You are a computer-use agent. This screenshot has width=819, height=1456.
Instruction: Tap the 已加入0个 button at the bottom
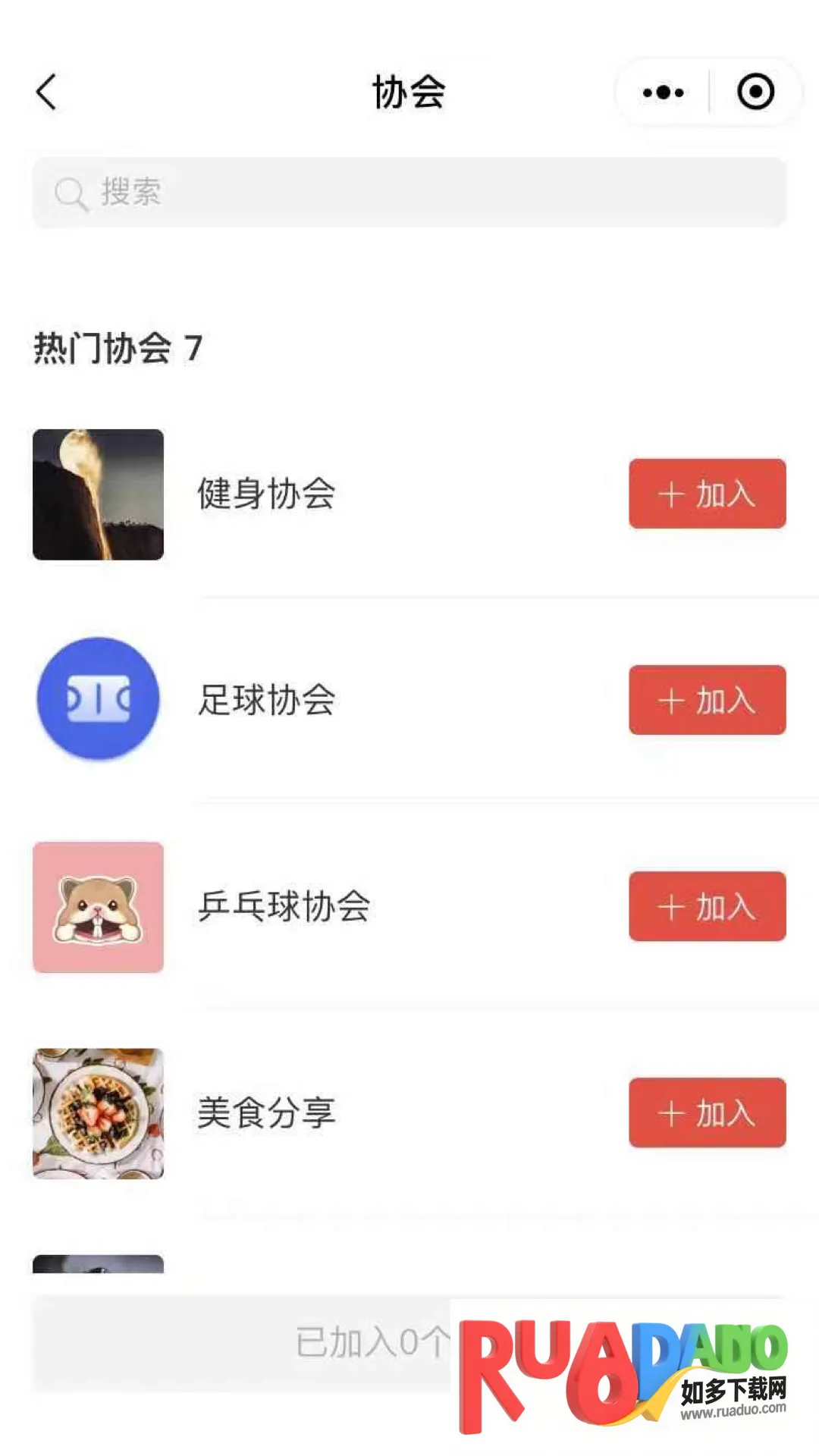tap(243, 1343)
